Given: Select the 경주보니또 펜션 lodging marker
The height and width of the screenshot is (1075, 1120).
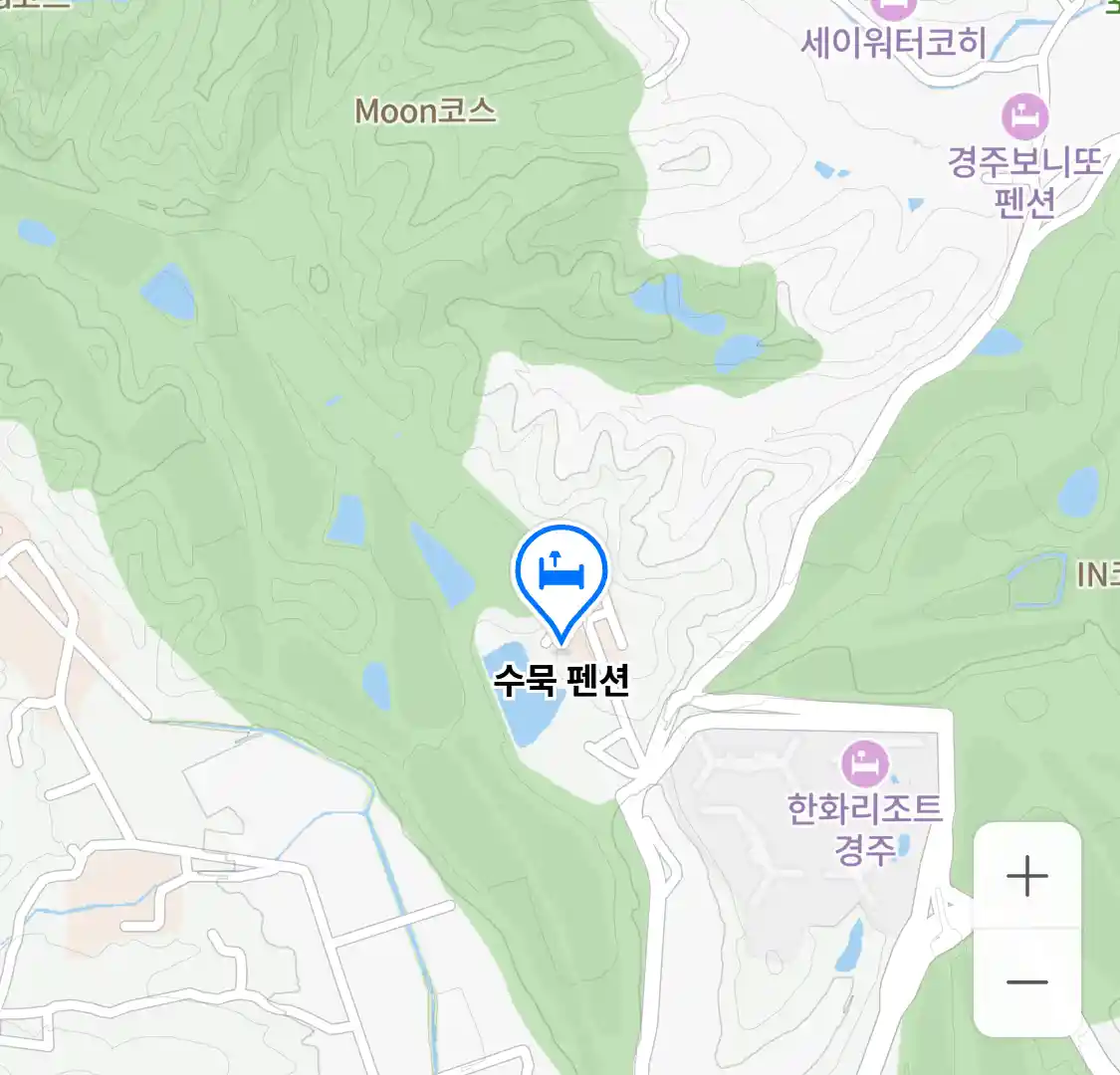Looking at the screenshot, I should coord(1024,117).
